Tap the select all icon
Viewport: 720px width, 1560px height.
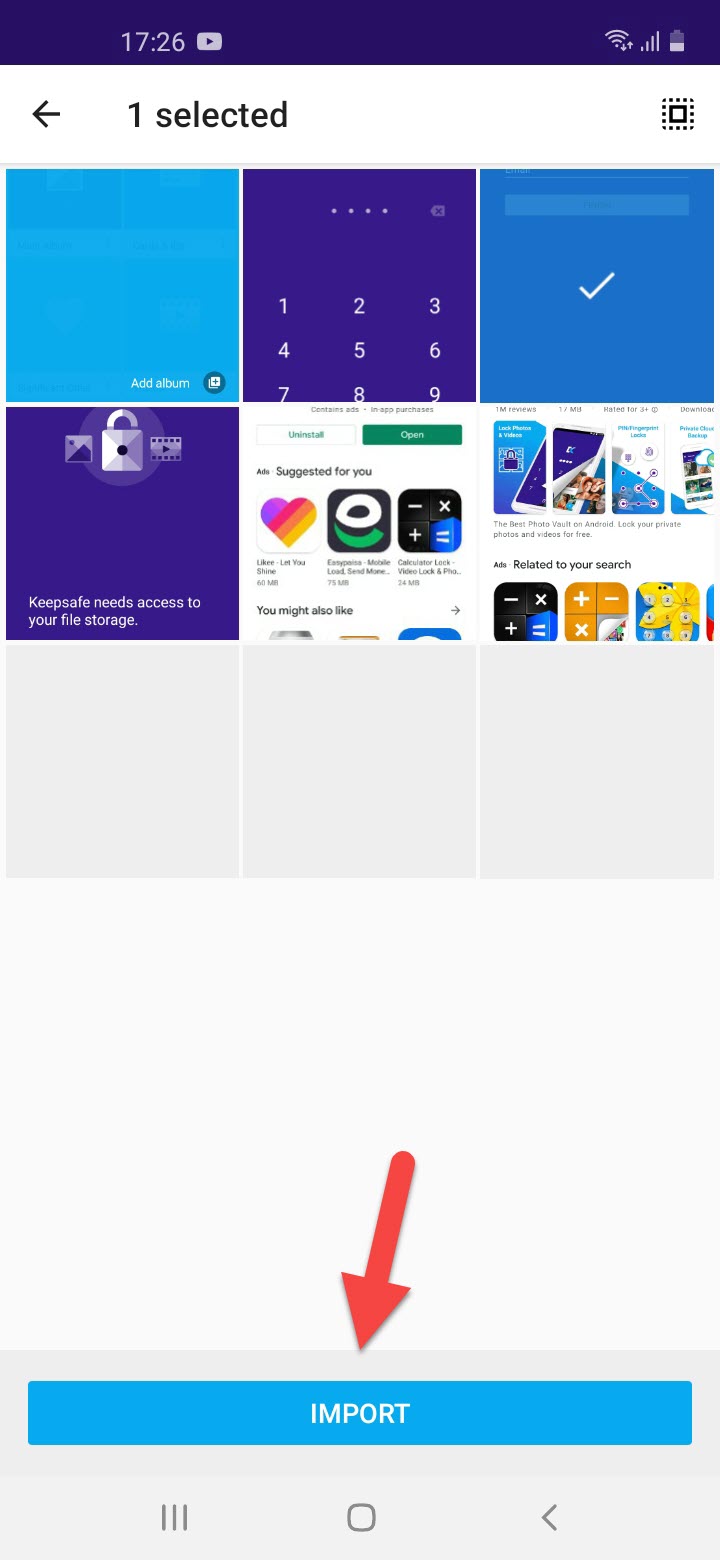point(677,115)
